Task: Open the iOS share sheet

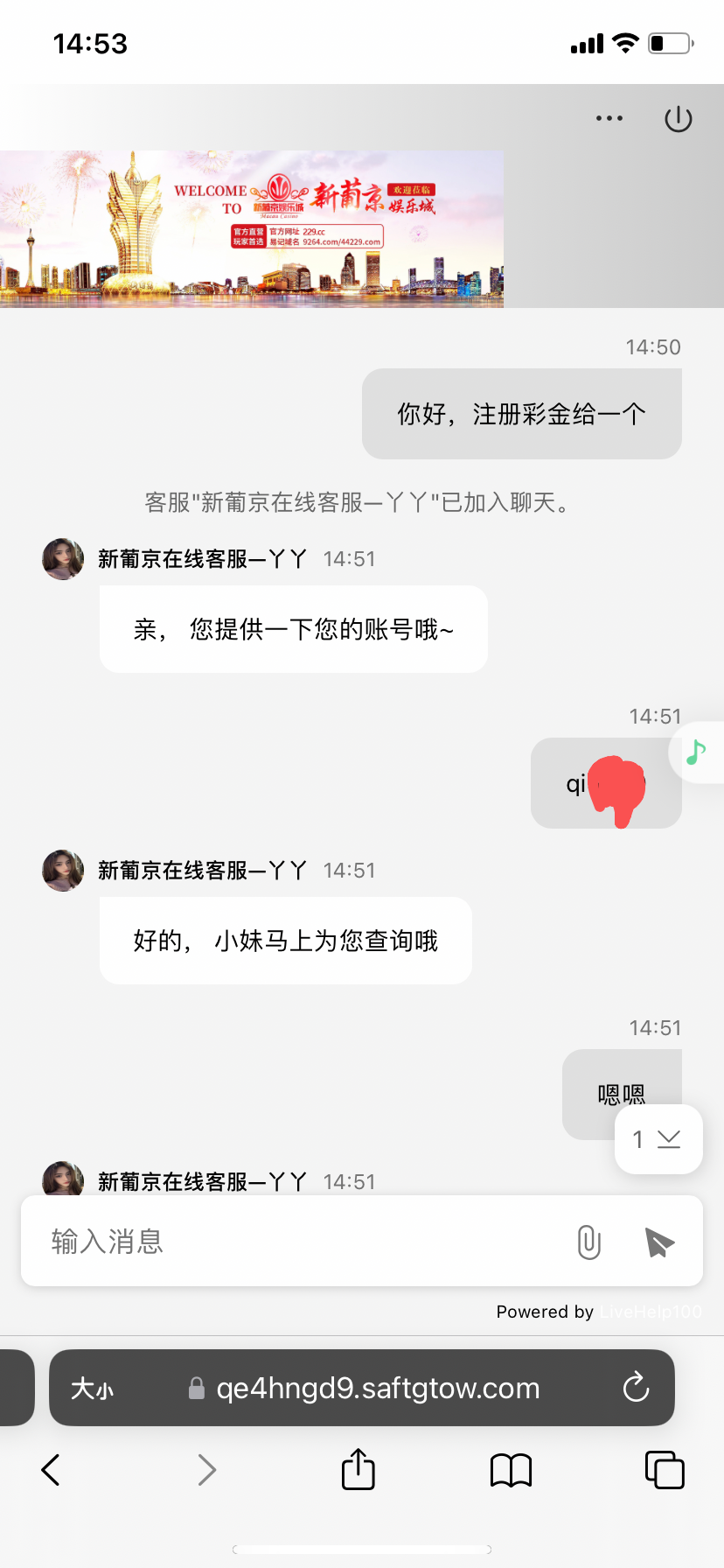Action: [x=358, y=1470]
